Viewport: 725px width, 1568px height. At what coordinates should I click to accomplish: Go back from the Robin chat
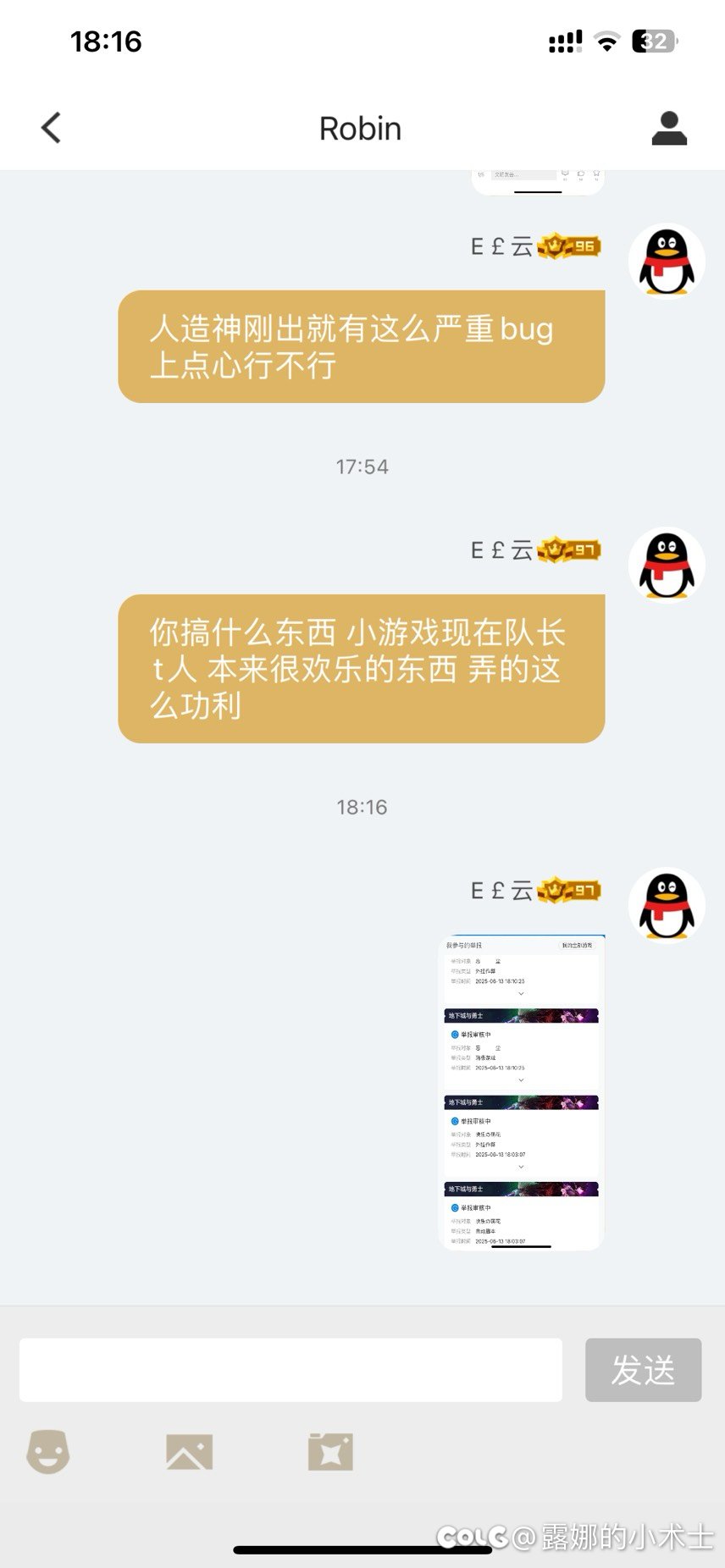point(51,128)
